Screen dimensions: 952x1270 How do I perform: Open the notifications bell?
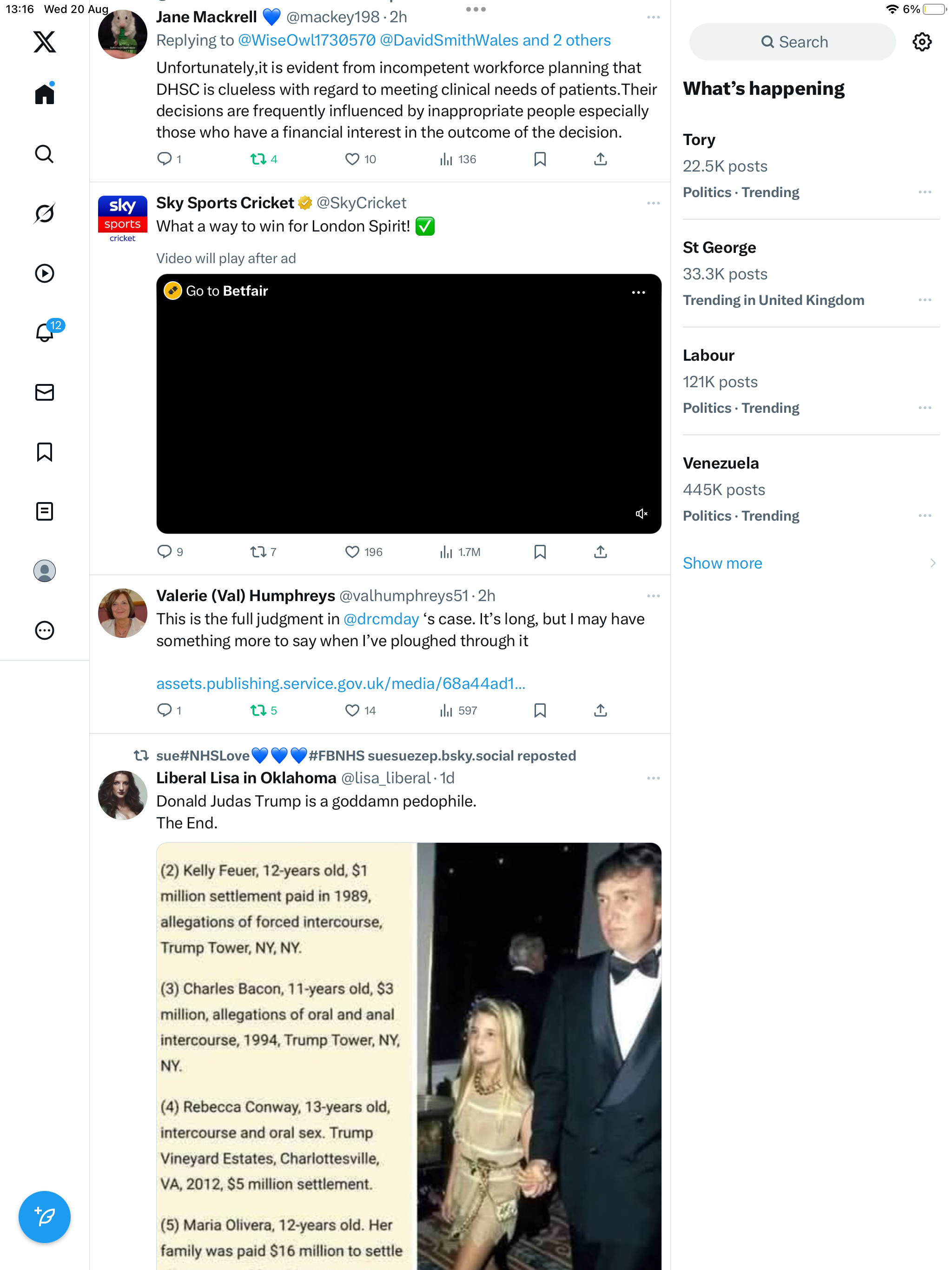pyautogui.click(x=44, y=332)
